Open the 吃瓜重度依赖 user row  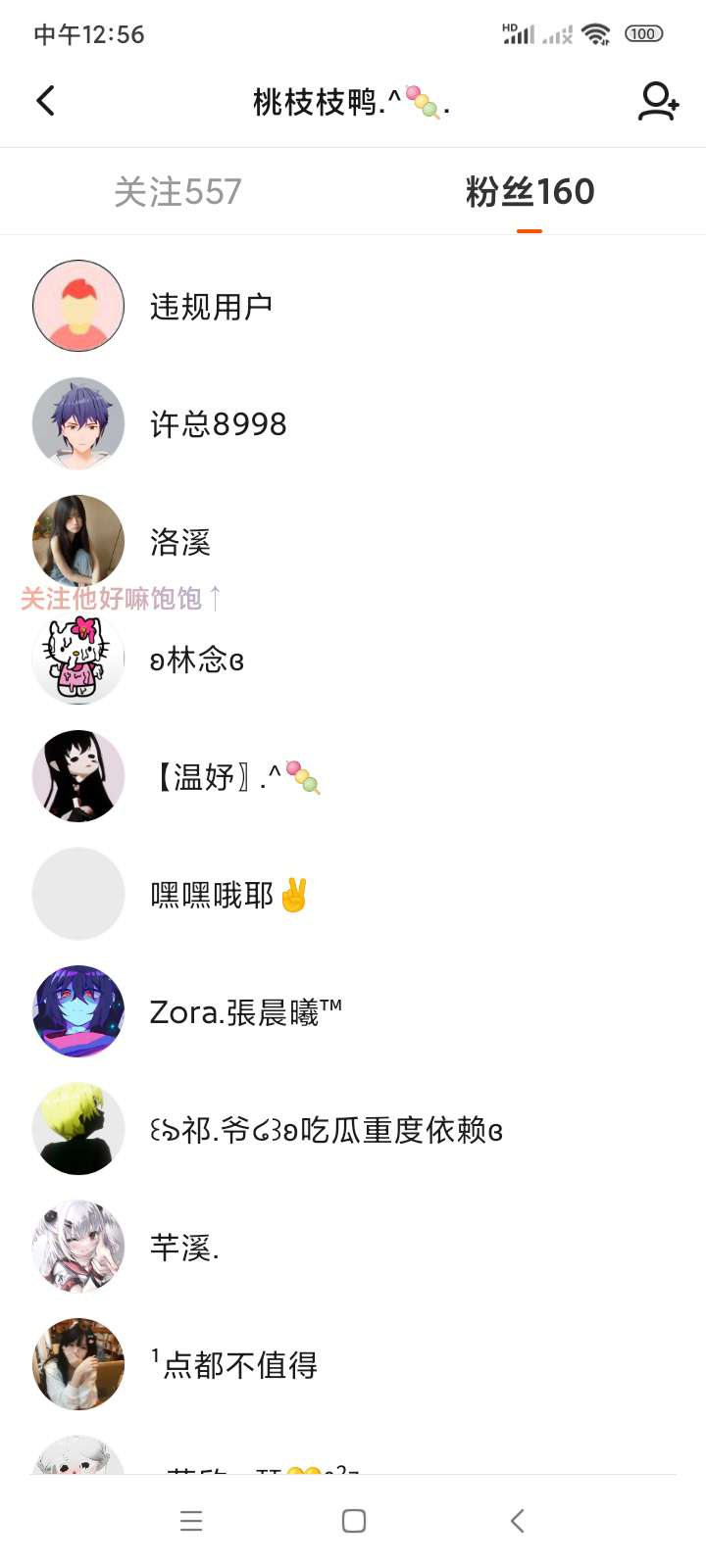click(x=326, y=1130)
